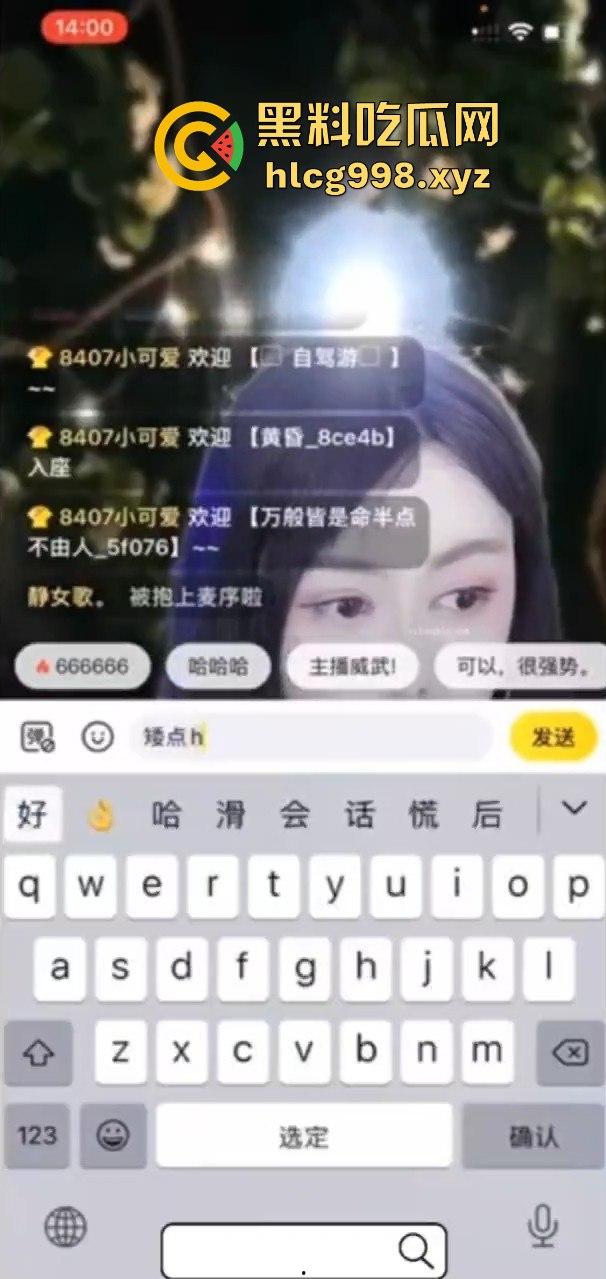The width and height of the screenshot is (606, 1279).
Task: Send the typed comment with 发送
Action: point(553,738)
